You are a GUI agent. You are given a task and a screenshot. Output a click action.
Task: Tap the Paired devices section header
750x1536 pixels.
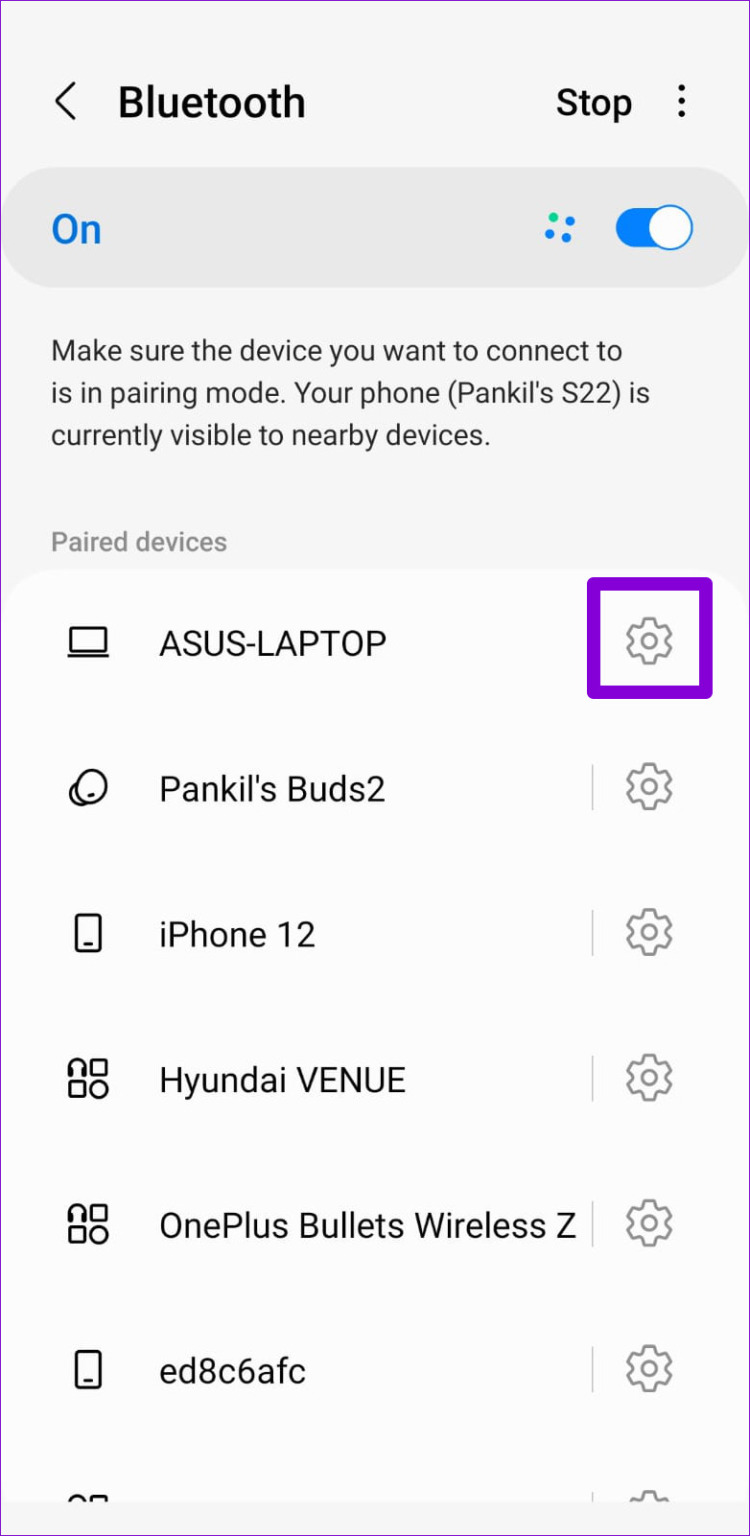pos(138,541)
